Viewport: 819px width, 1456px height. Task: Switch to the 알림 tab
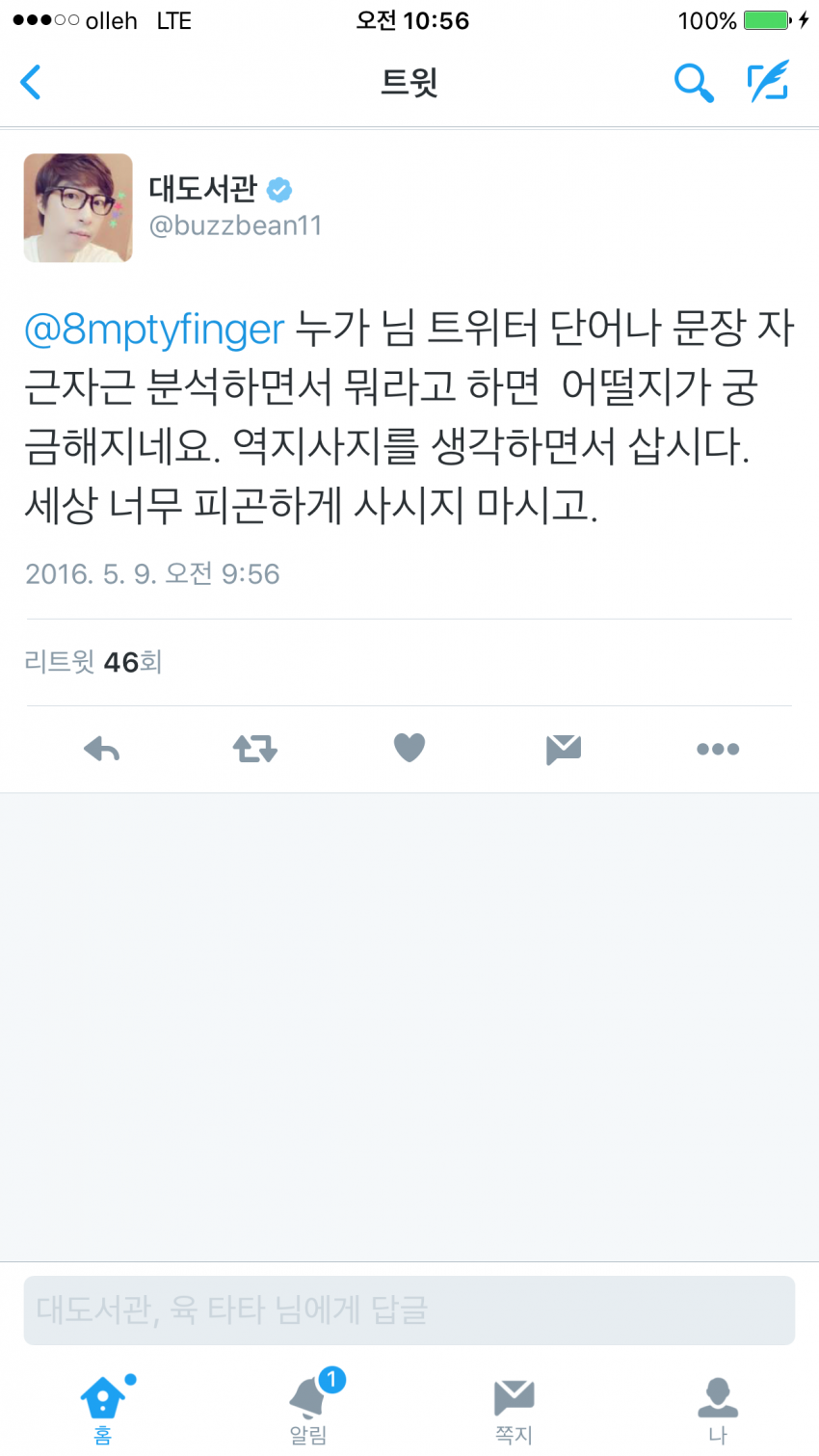pyautogui.click(x=308, y=1408)
